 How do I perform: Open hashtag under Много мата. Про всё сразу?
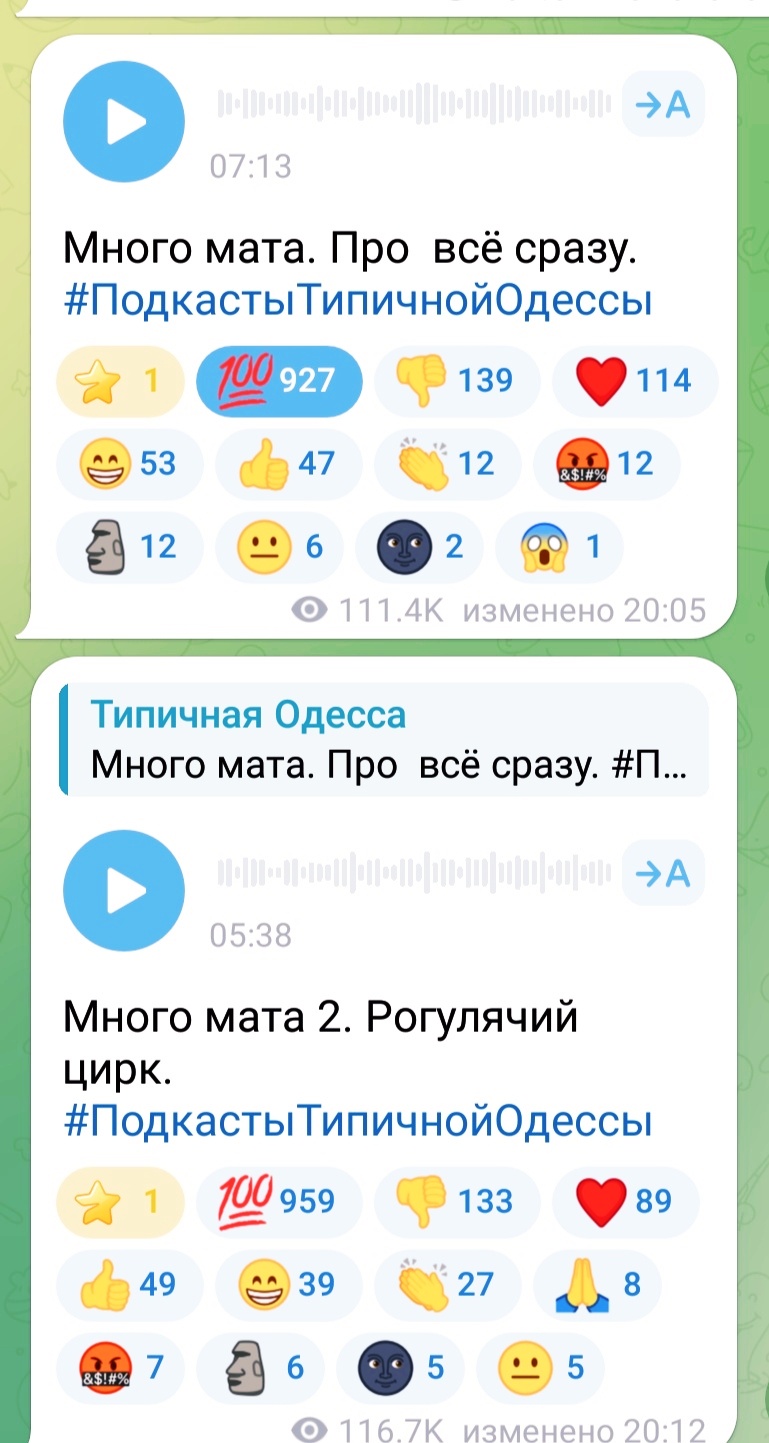click(x=357, y=300)
